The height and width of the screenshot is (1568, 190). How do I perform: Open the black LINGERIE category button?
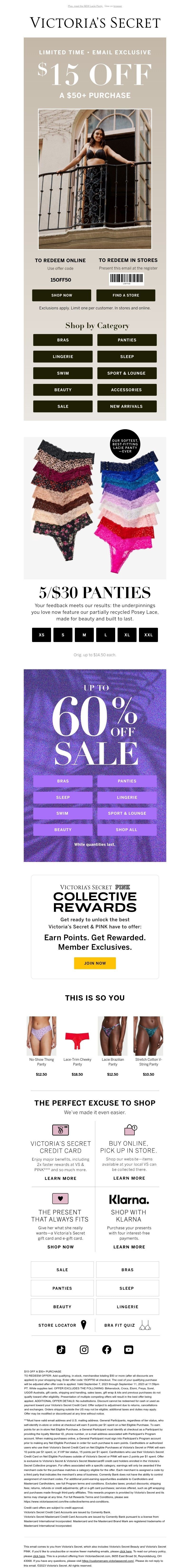tap(63, 357)
